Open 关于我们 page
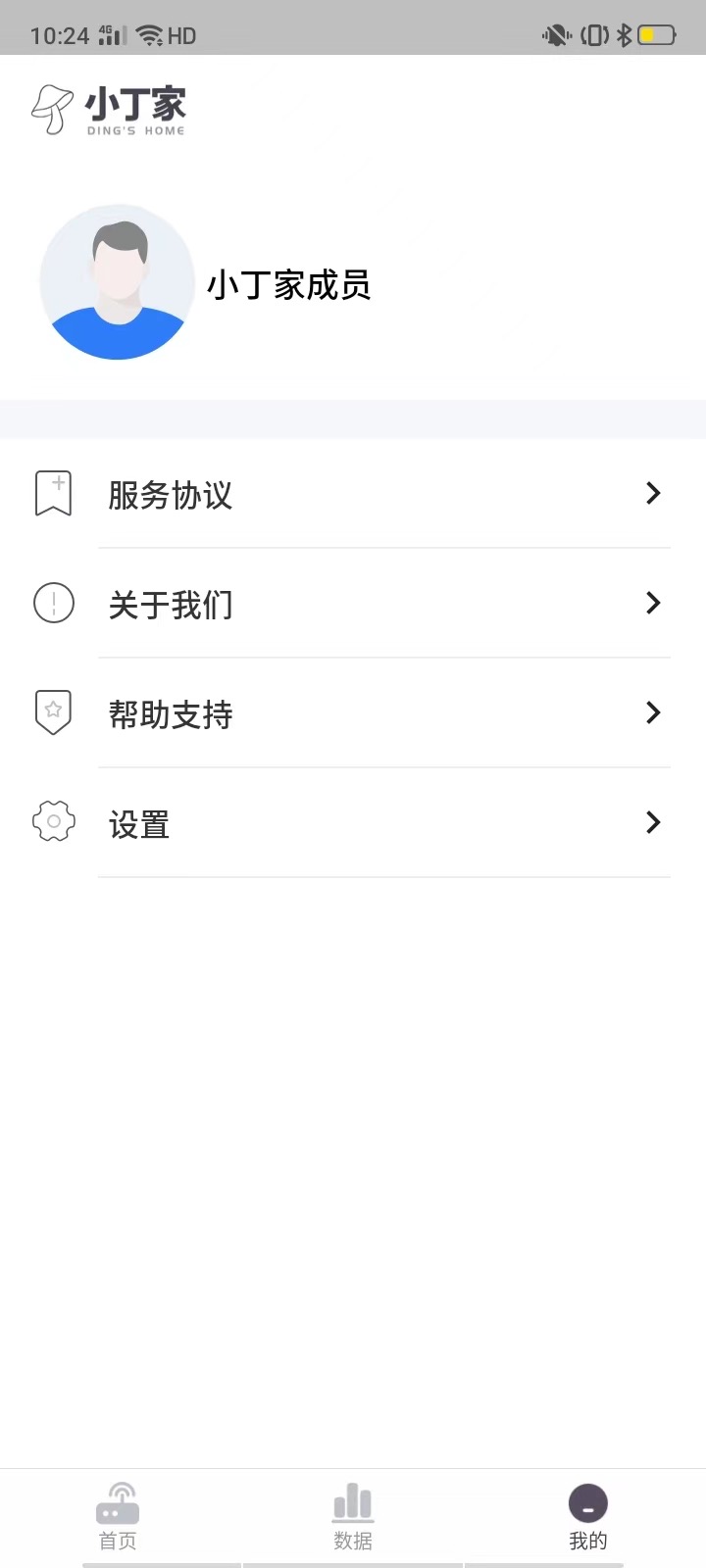This screenshot has width=706, height=1568. 353,604
